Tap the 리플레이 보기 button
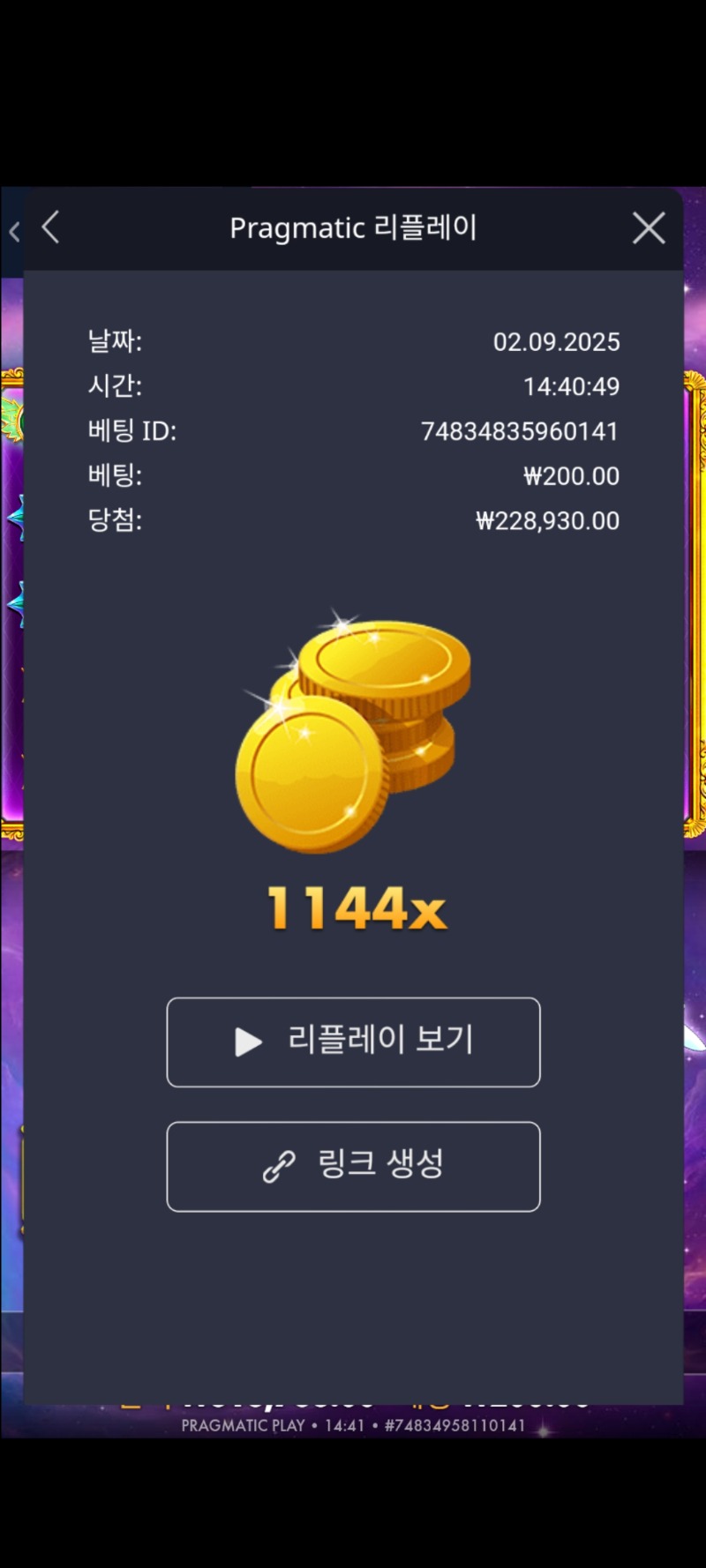Image resolution: width=706 pixels, height=1568 pixels. coord(353,1042)
